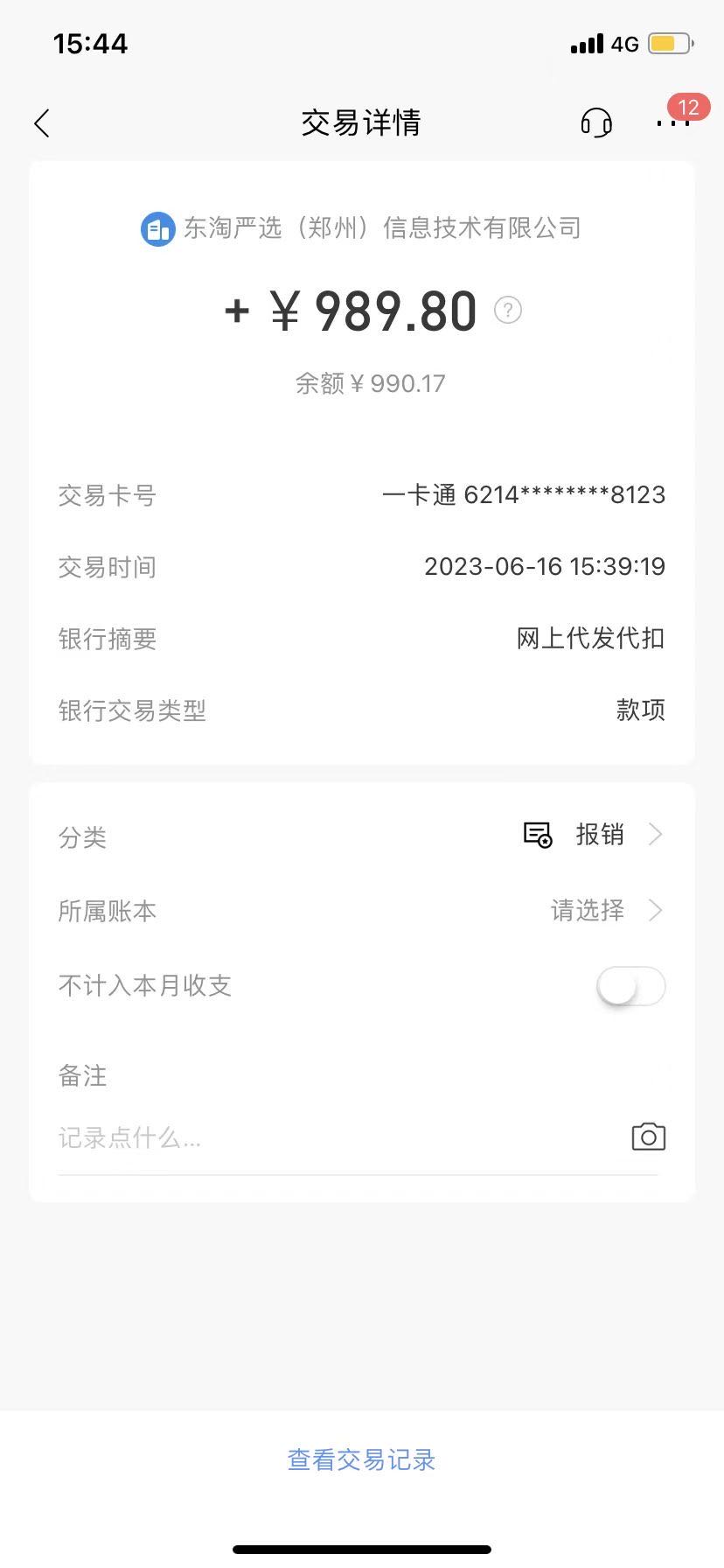The width and height of the screenshot is (724, 1568).
Task: Open 查看交易记录 link
Action: (x=361, y=1459)
